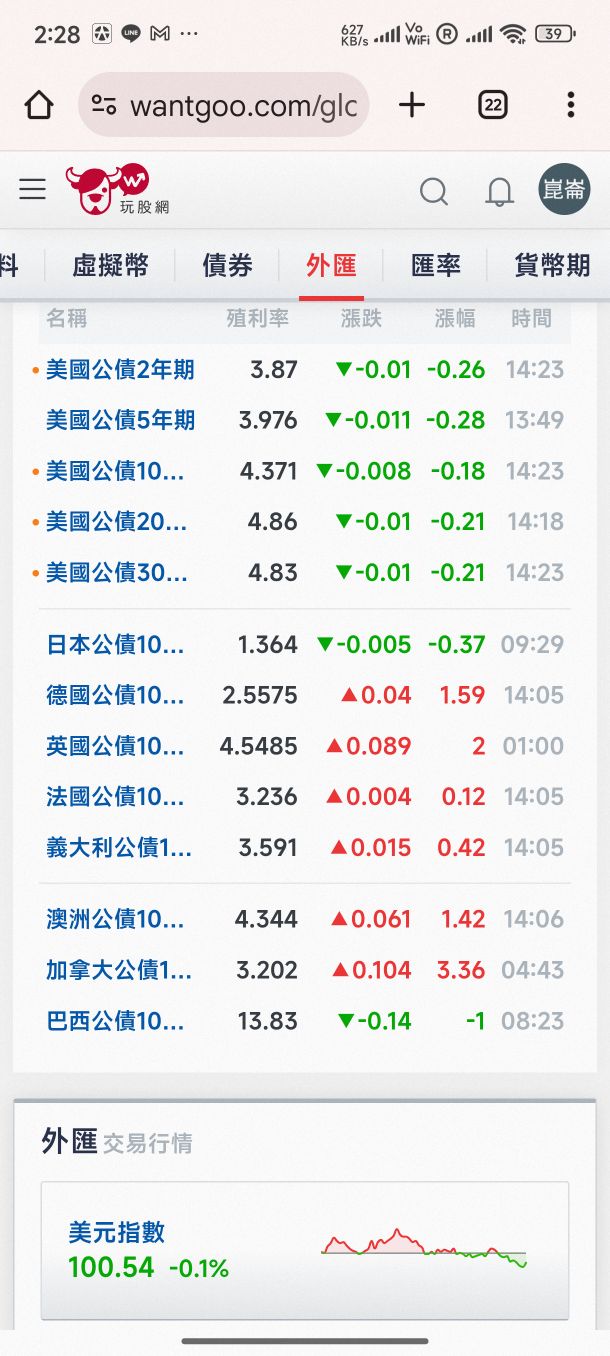View the 日本公債10年期 row
The width and height of the screenshot is (610, 1356).
[x=115, y=645]
